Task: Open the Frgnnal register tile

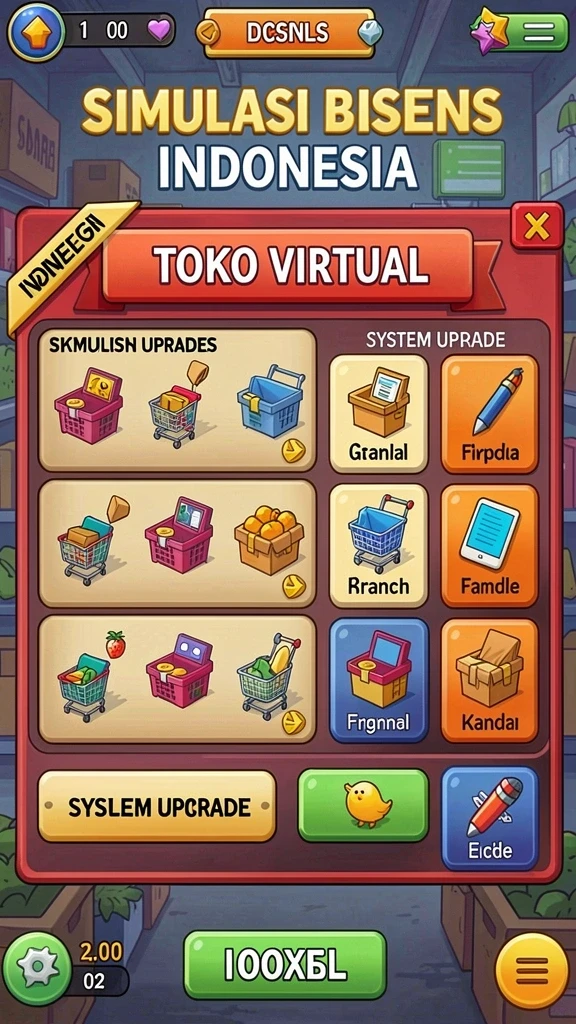Action: 378,680
